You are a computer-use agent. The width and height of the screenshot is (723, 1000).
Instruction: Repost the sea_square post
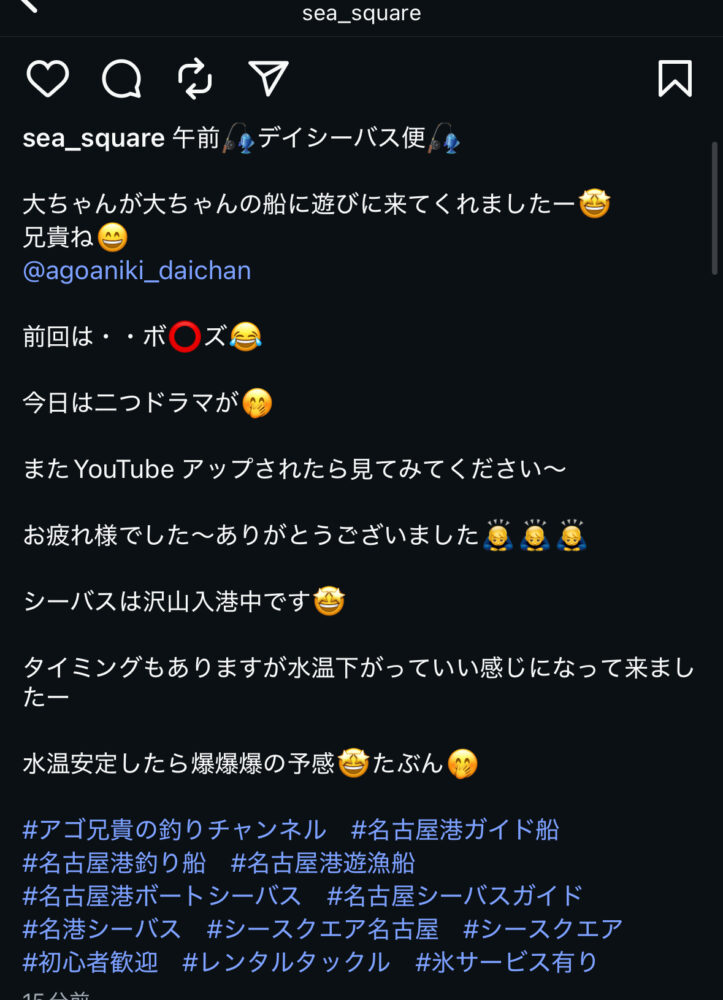click(x=195, y=79)
